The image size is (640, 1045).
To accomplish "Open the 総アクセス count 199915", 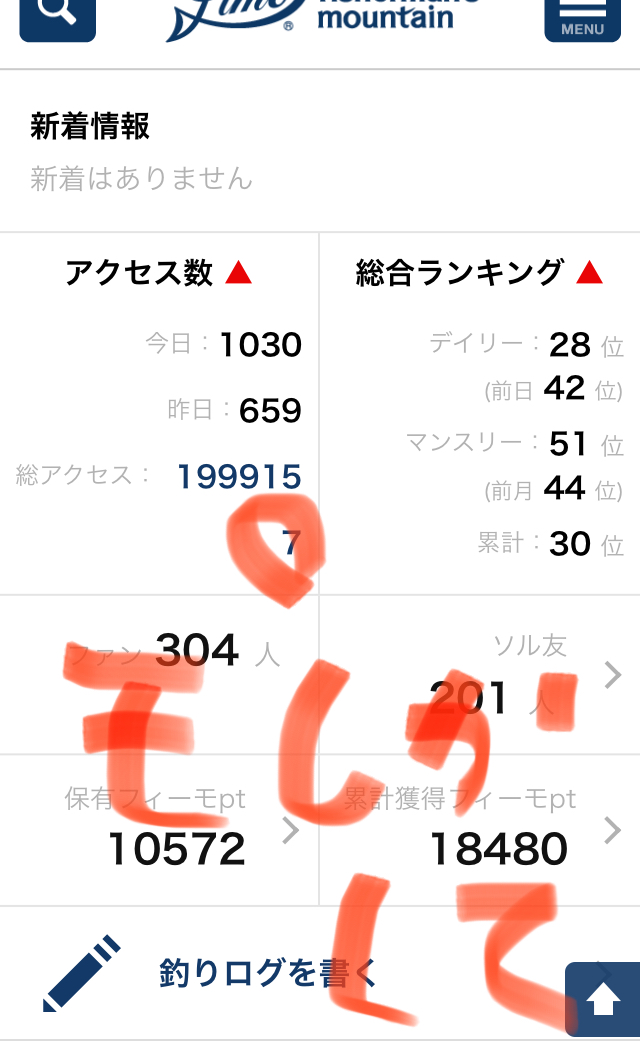I will click(x=239, y=477).
